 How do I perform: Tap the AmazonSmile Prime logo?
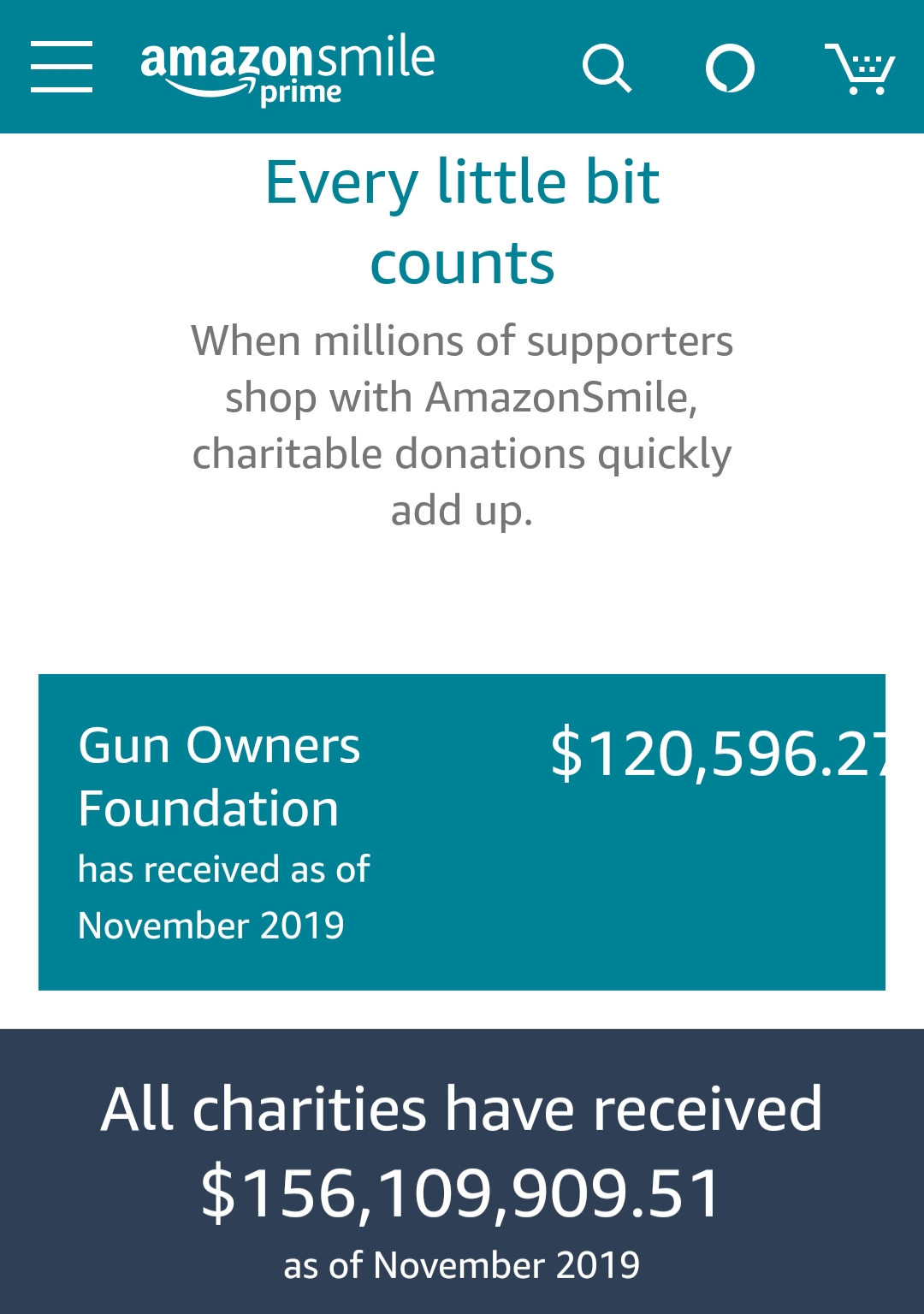pos(287,68)
